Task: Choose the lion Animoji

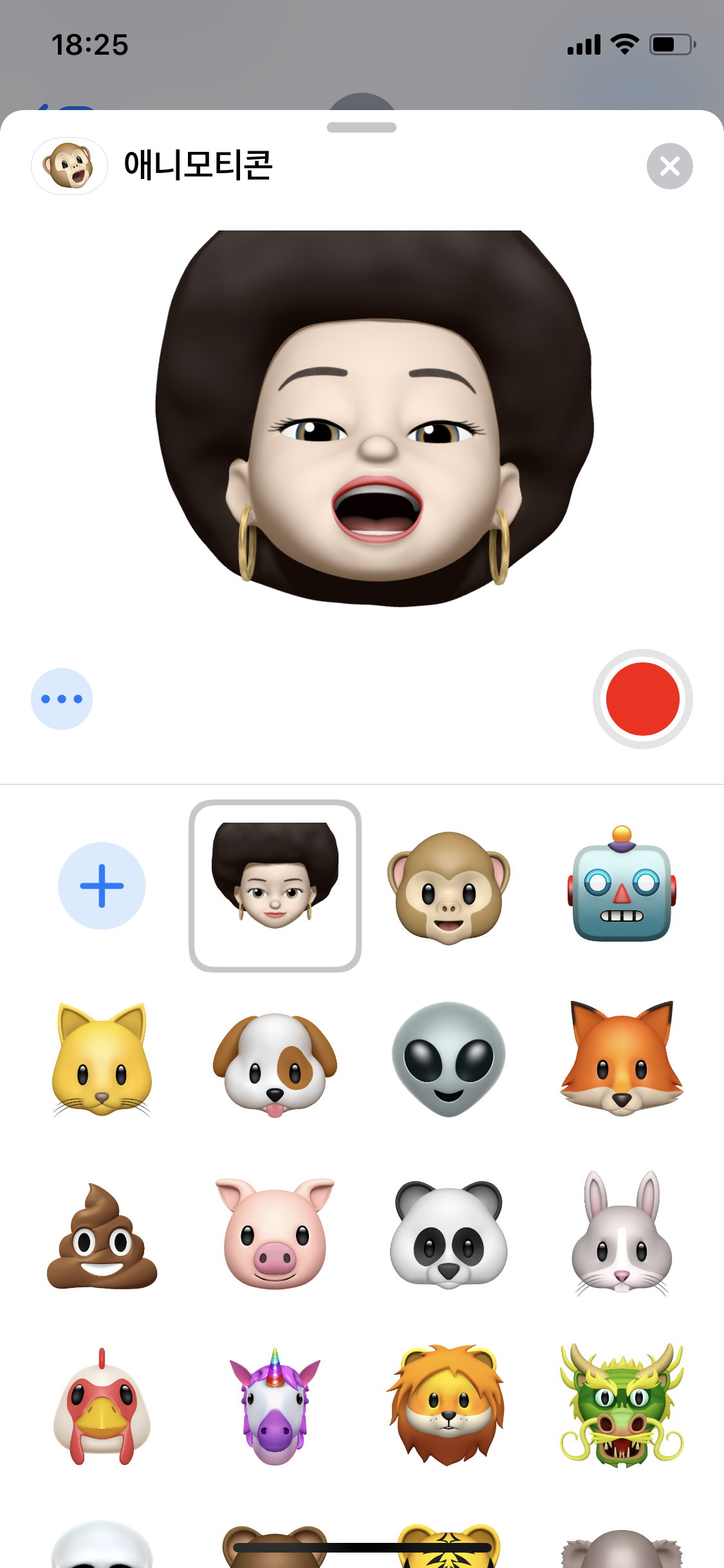Action: pos(449,1405)
